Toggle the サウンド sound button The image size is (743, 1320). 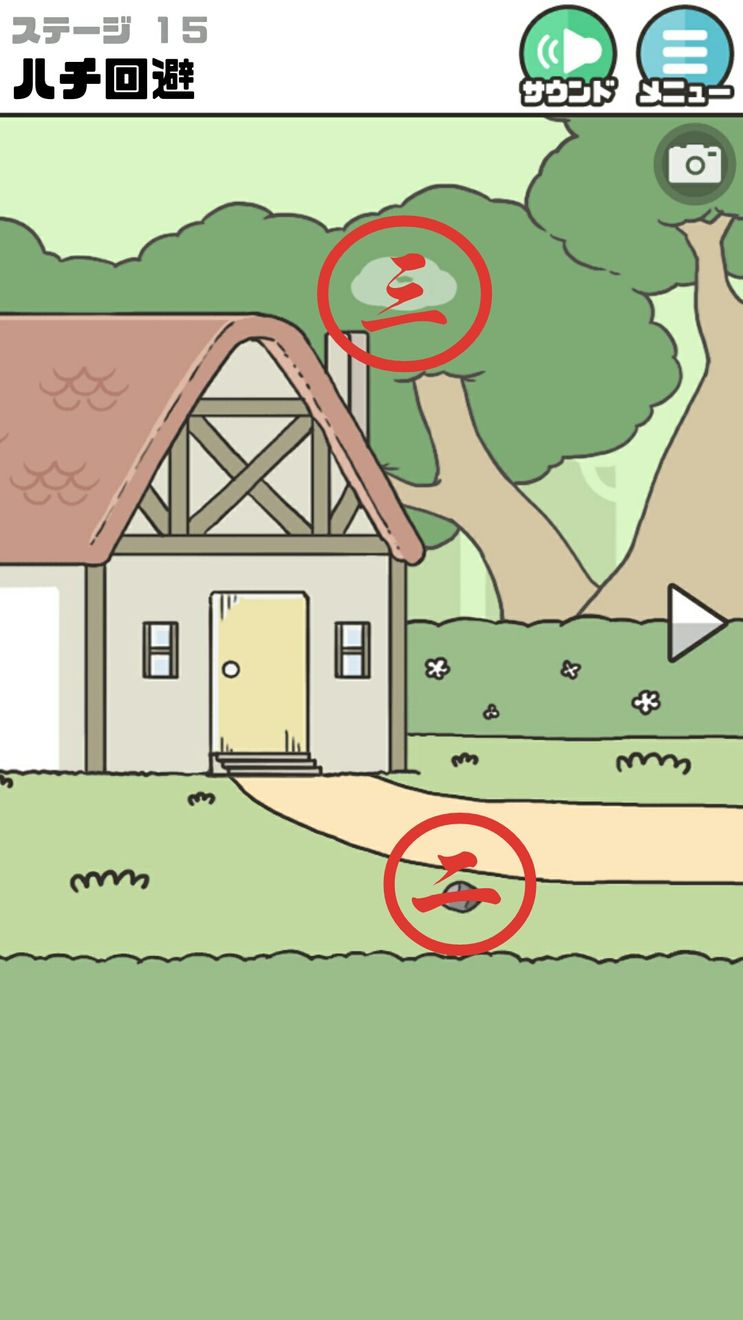pyautogui.click(x=567, y=54)
